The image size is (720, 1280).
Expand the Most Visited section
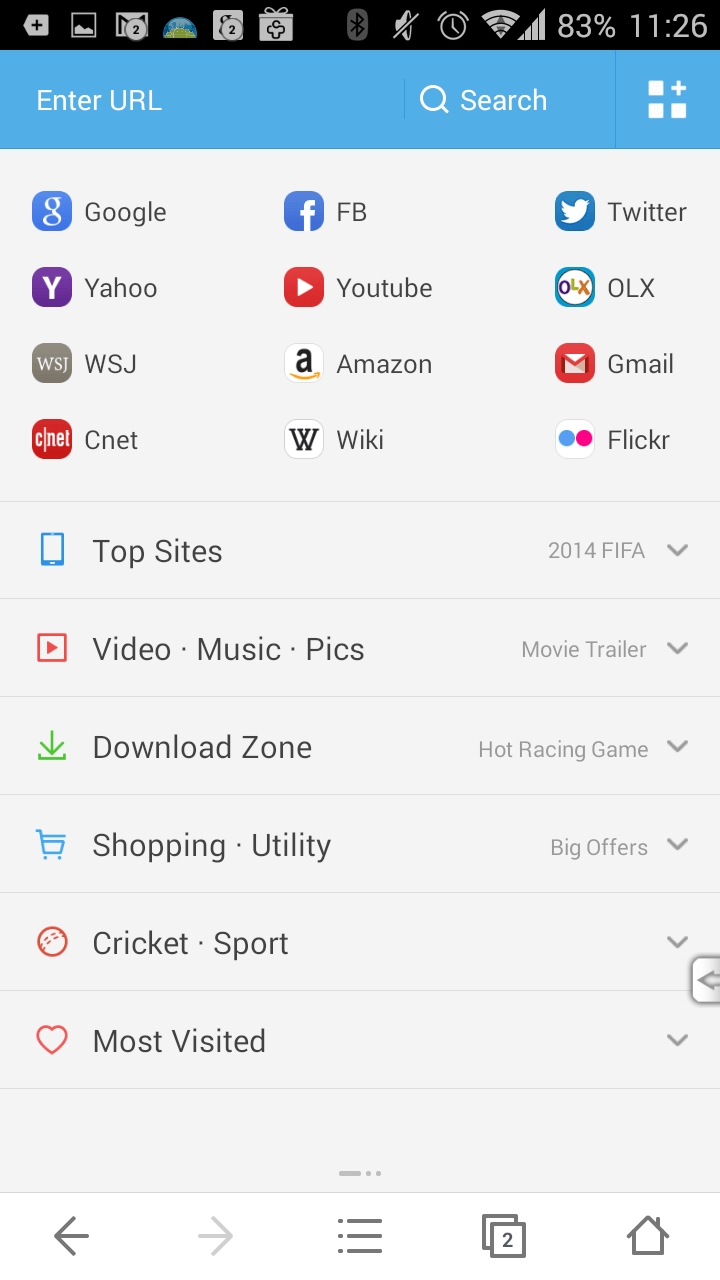pyautogui.click(x=360, y=1040)
